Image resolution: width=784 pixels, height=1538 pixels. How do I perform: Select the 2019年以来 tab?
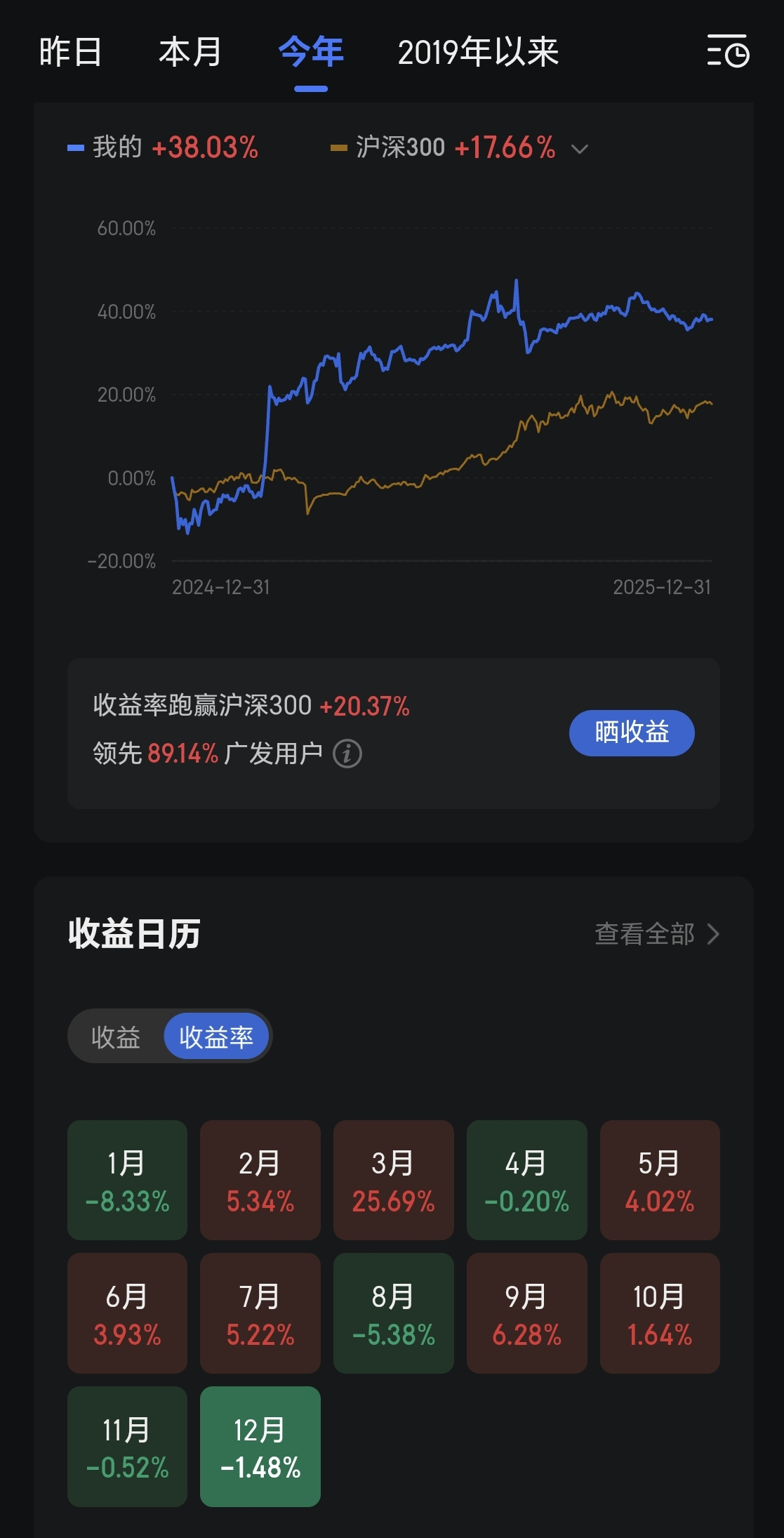click(478, 53)
